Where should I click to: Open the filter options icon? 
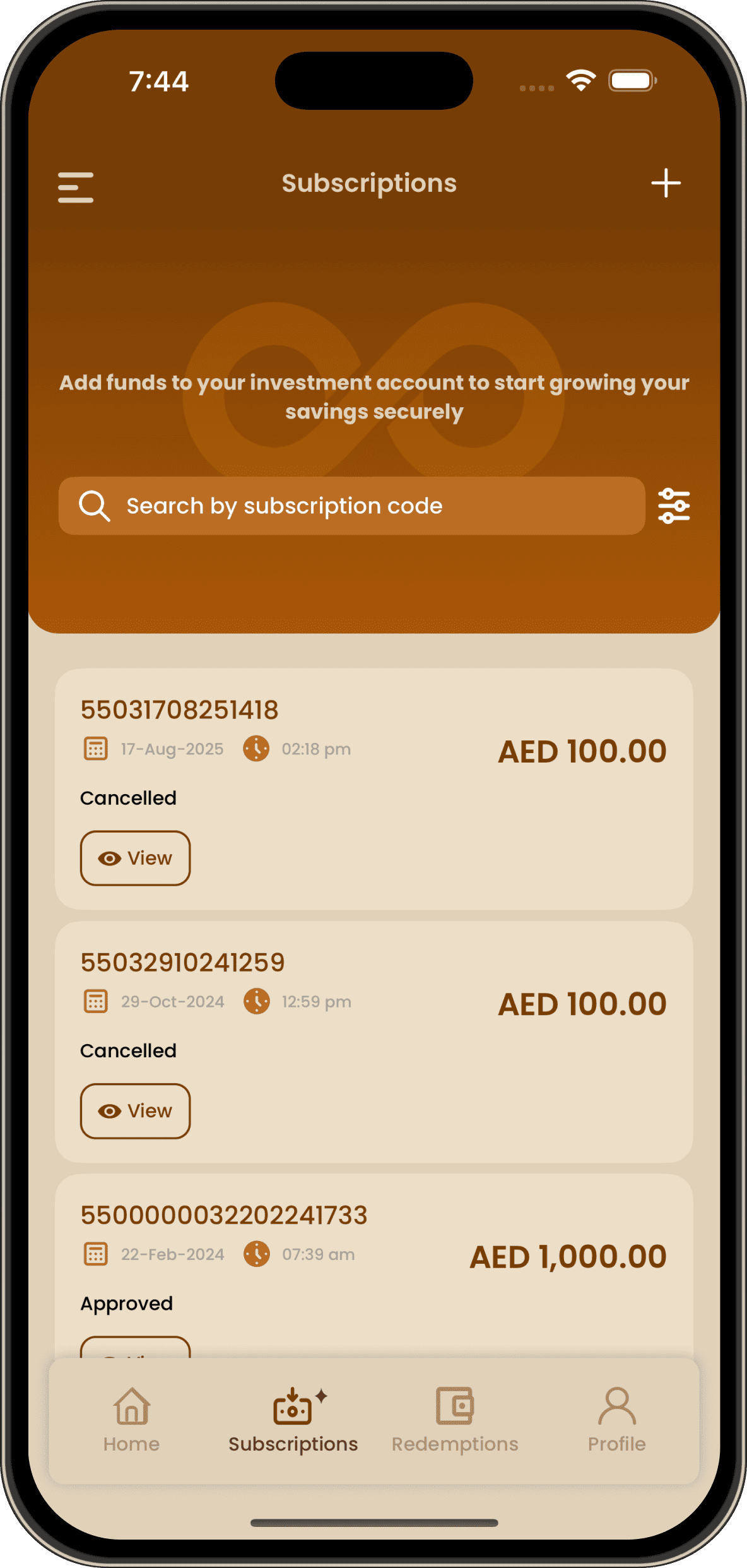pos(674,506)
